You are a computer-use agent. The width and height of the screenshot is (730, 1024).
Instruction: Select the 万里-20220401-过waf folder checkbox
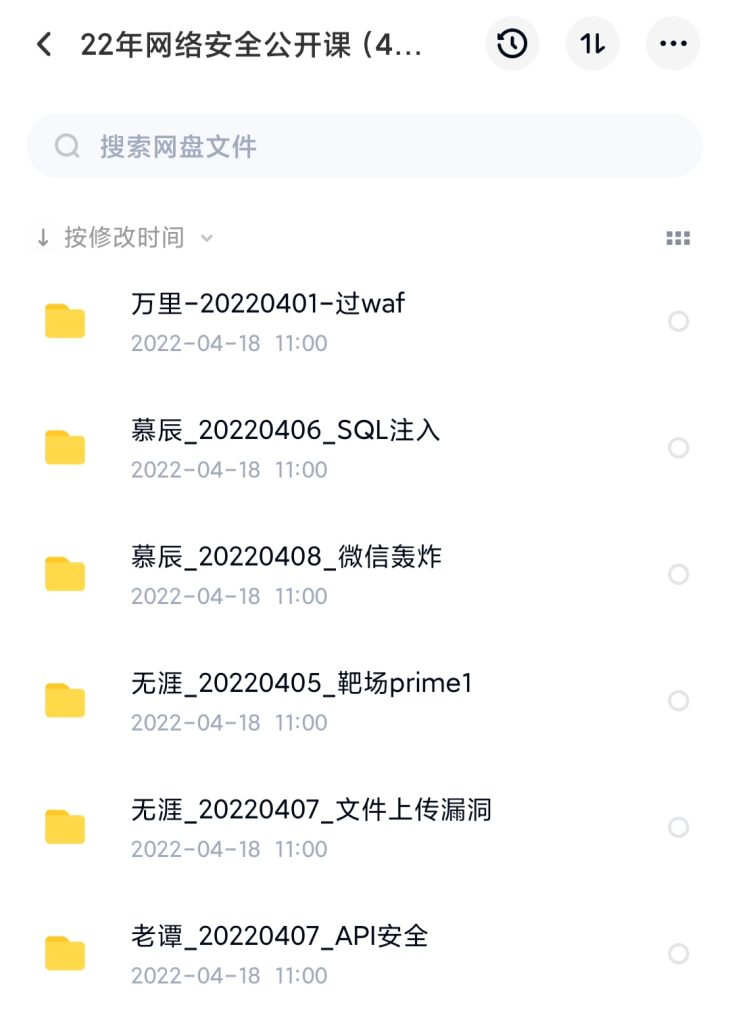(678, 321)
